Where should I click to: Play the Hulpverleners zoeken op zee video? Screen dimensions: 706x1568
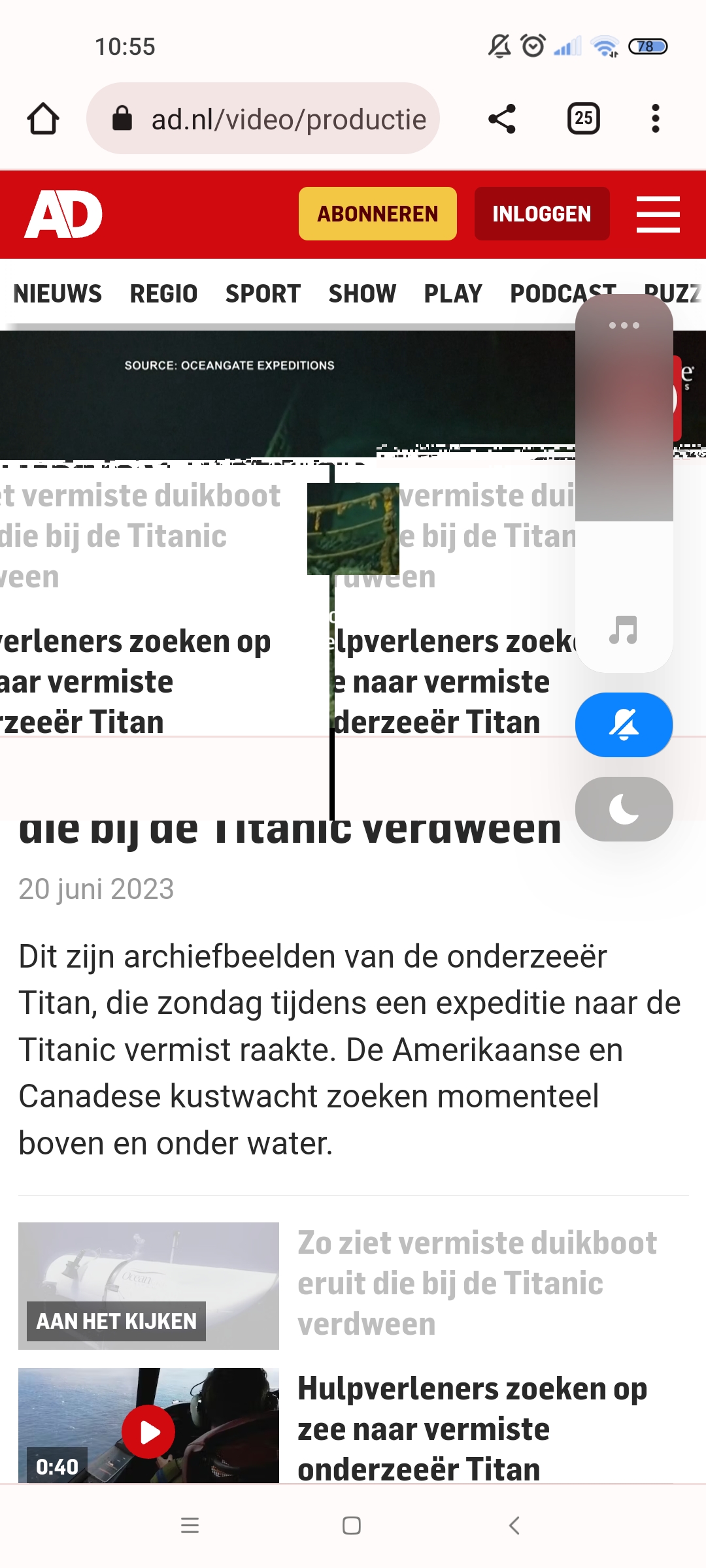tap(148, 1431)
